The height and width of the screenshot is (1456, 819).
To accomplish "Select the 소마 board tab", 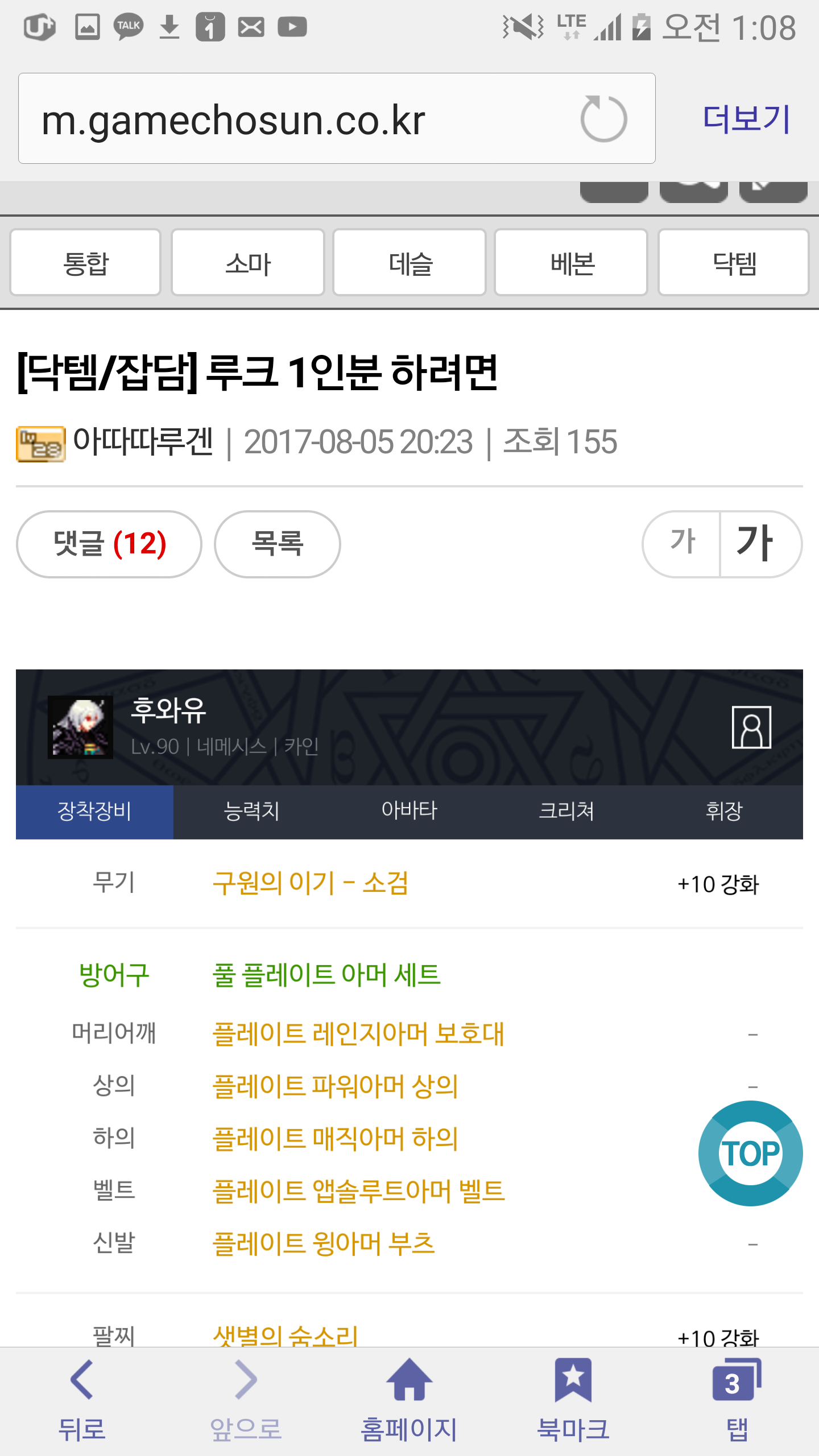I will (x=248, y=263).
